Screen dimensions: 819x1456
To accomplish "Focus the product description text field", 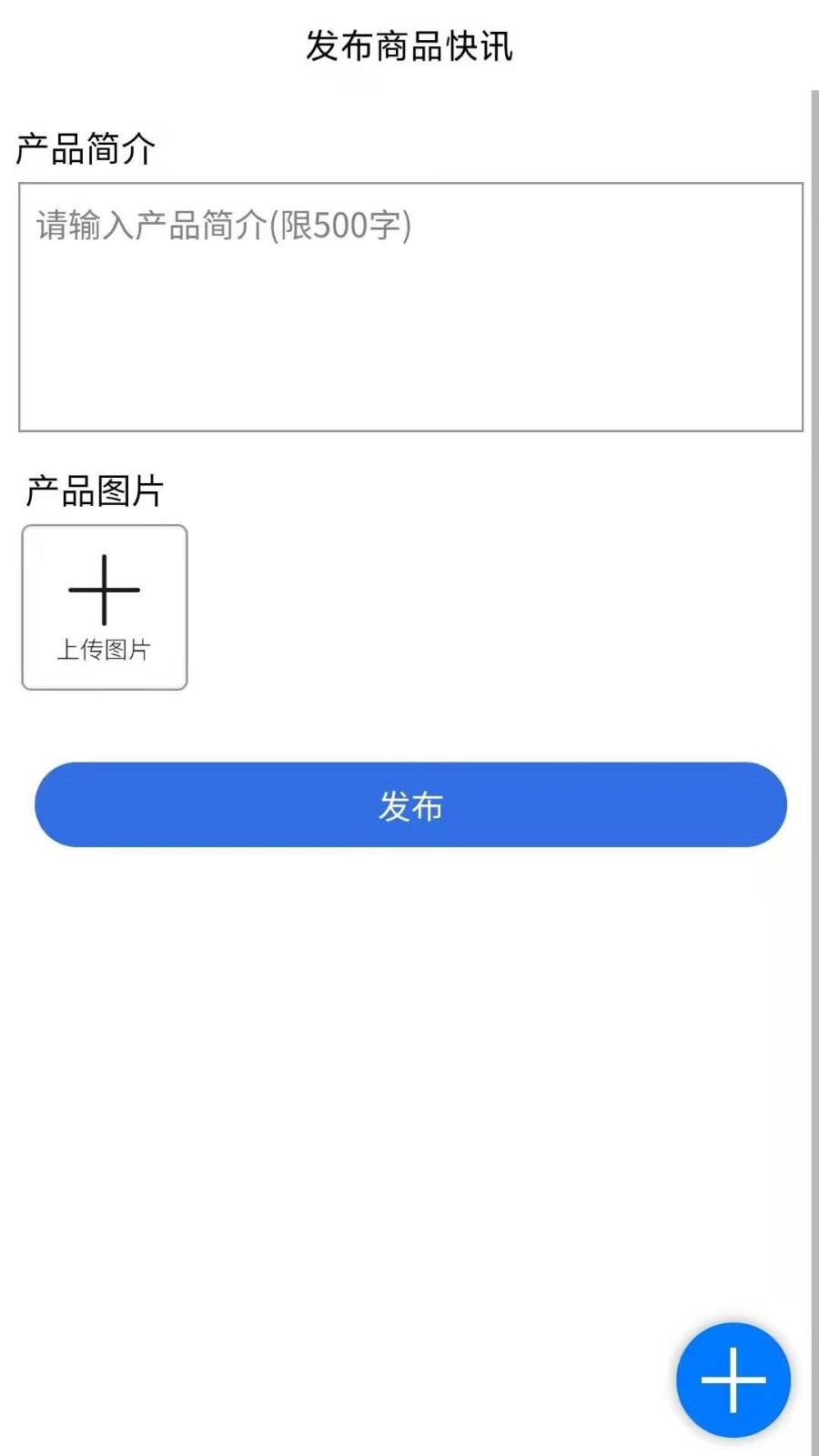I will (x=410, y=307).
